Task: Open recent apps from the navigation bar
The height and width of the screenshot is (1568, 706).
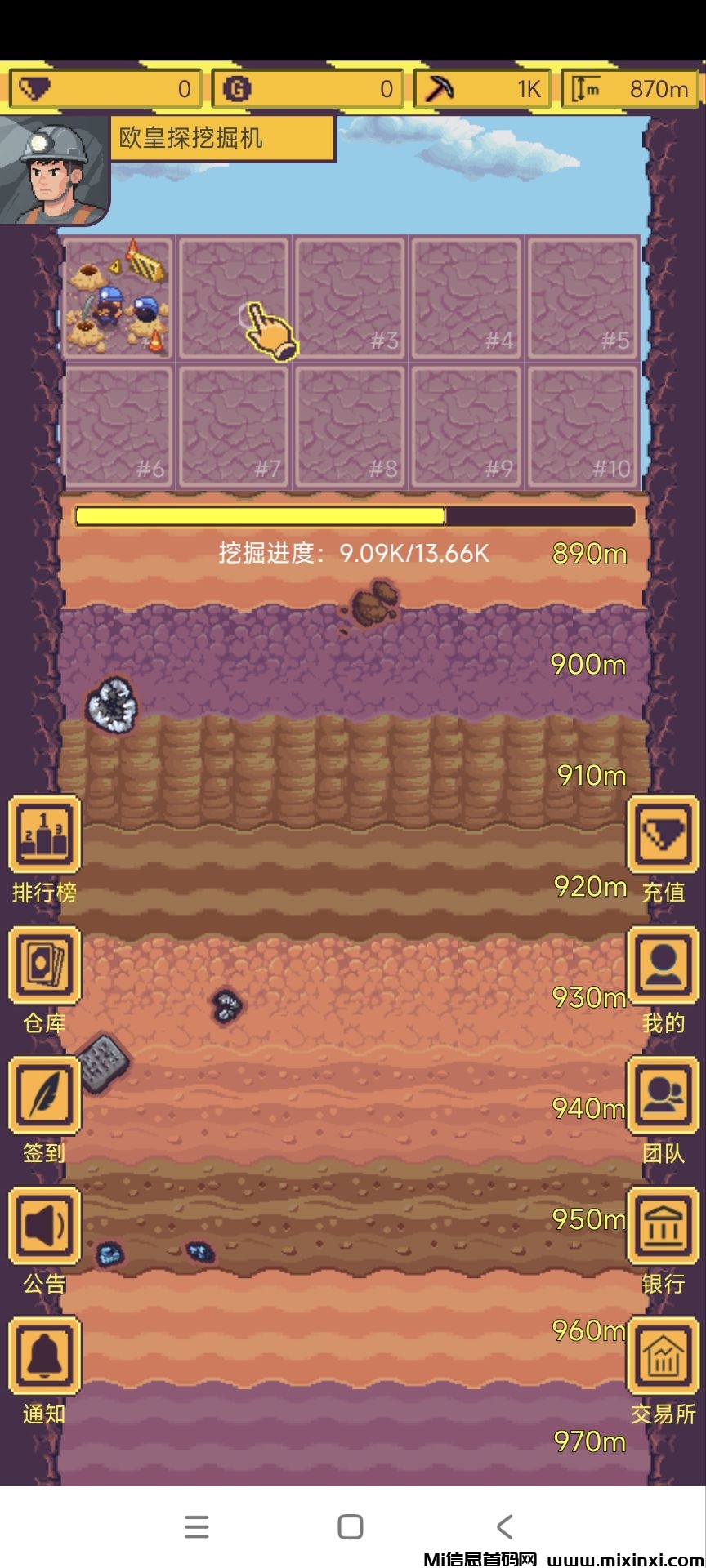Action: click(x=197, y=1526)
